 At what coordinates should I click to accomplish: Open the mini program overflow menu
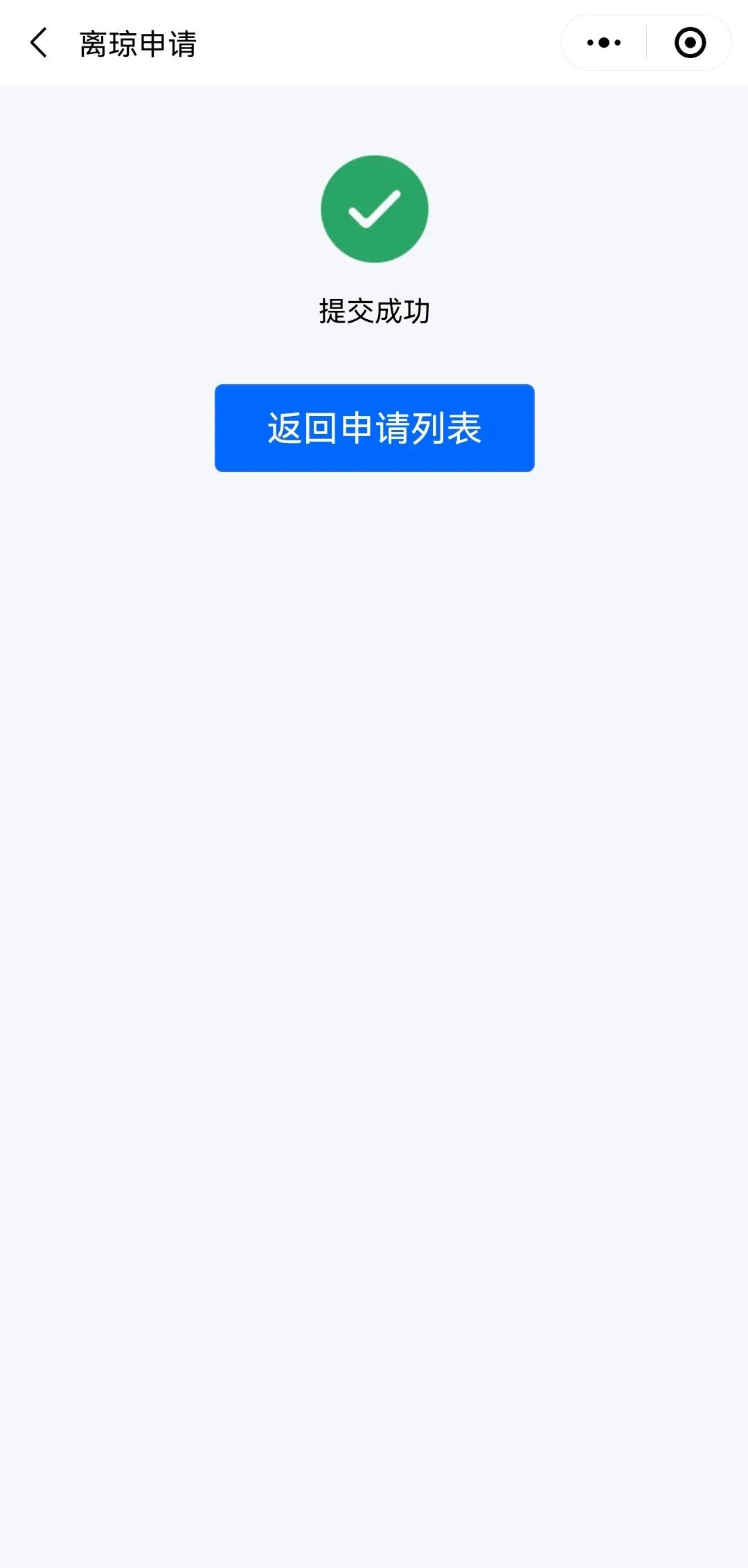pos(603,43)
